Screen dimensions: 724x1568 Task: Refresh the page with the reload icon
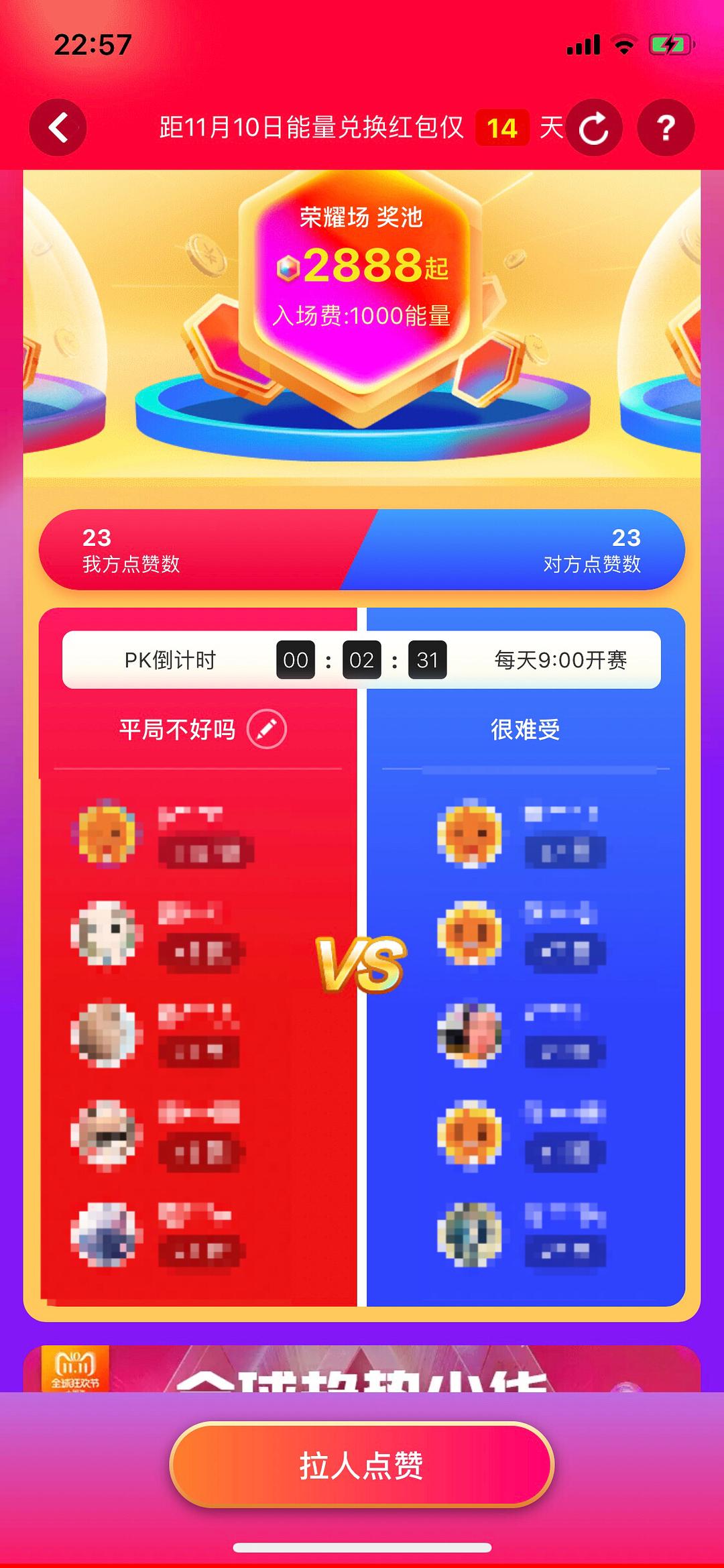(x=594, y=128)
